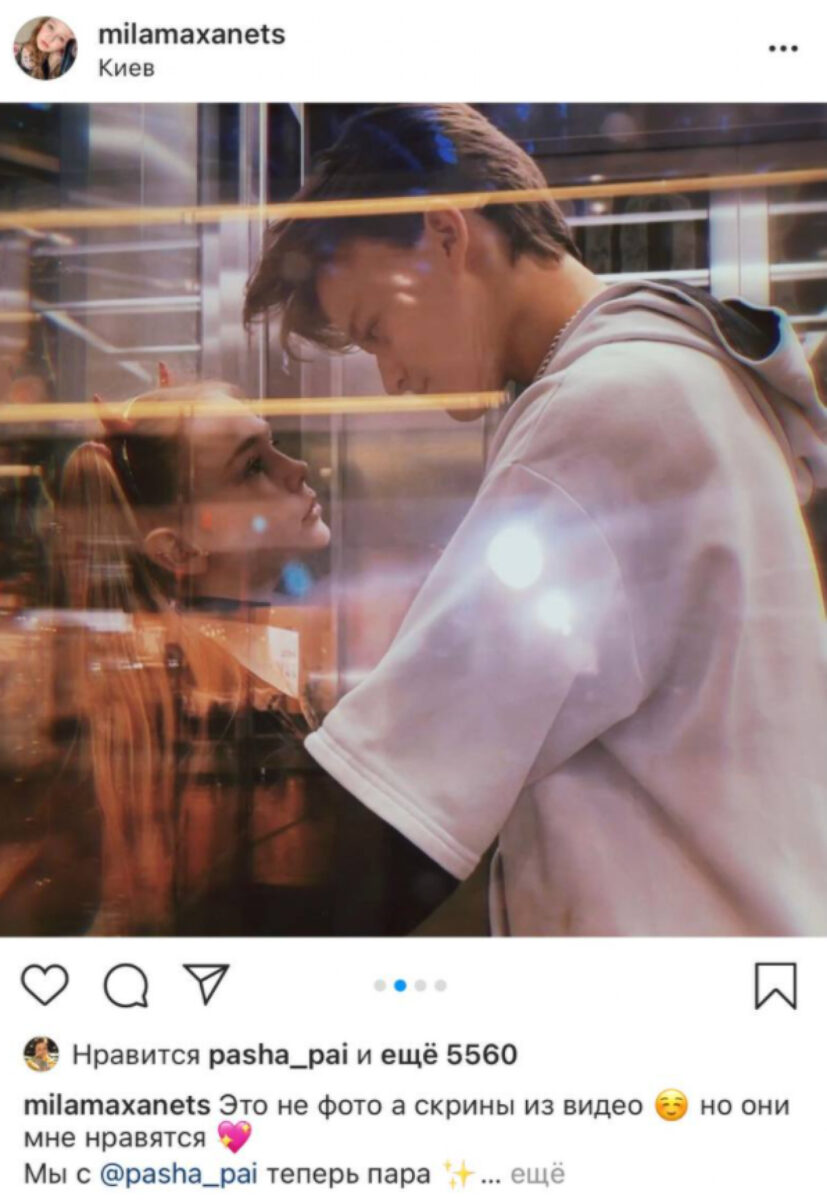Share the post using the paper plane
Screen dimensions: 827x1200
pos(206,984)
